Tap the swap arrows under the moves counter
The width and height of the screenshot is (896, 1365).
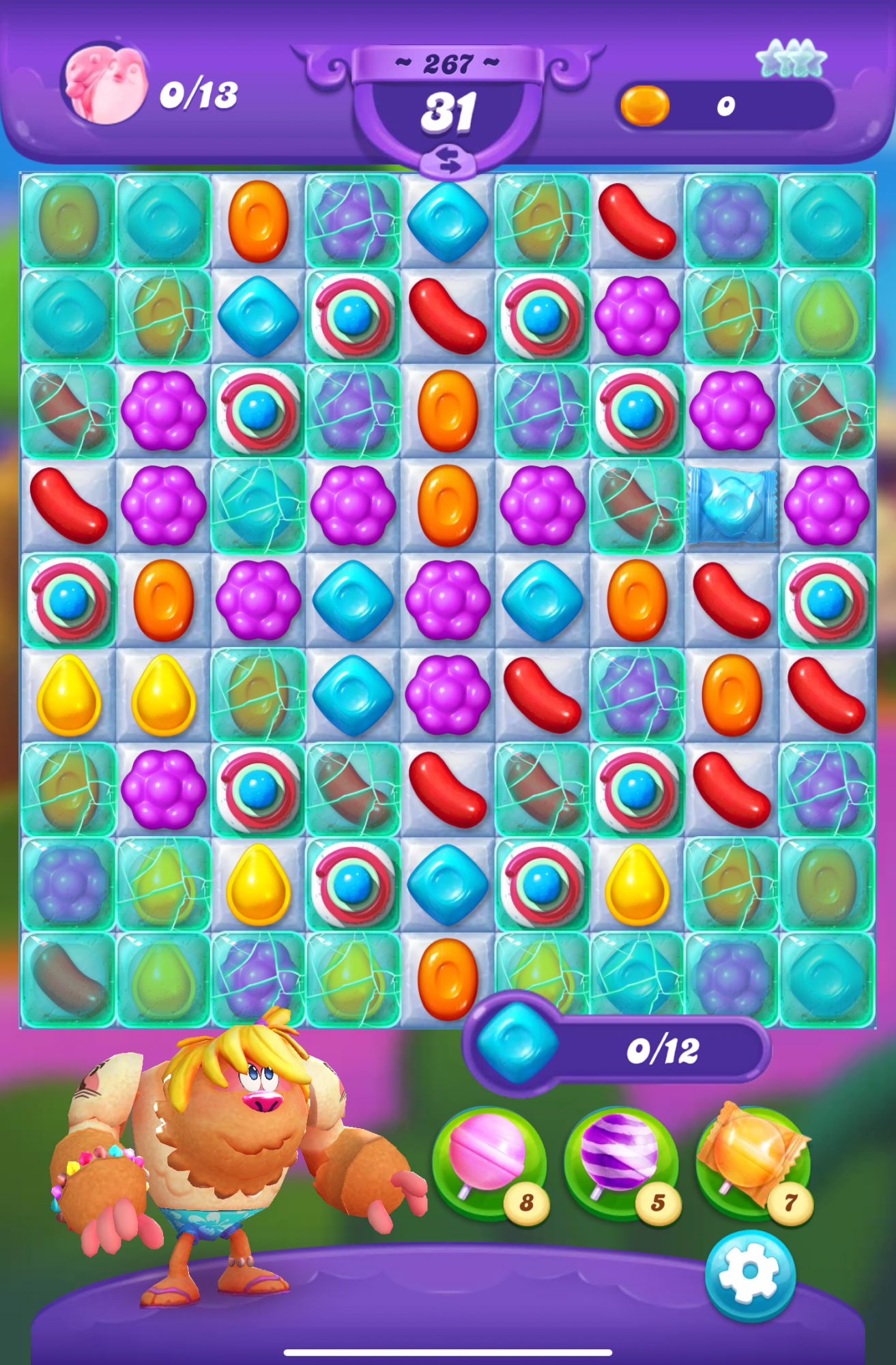pos(448,161)
